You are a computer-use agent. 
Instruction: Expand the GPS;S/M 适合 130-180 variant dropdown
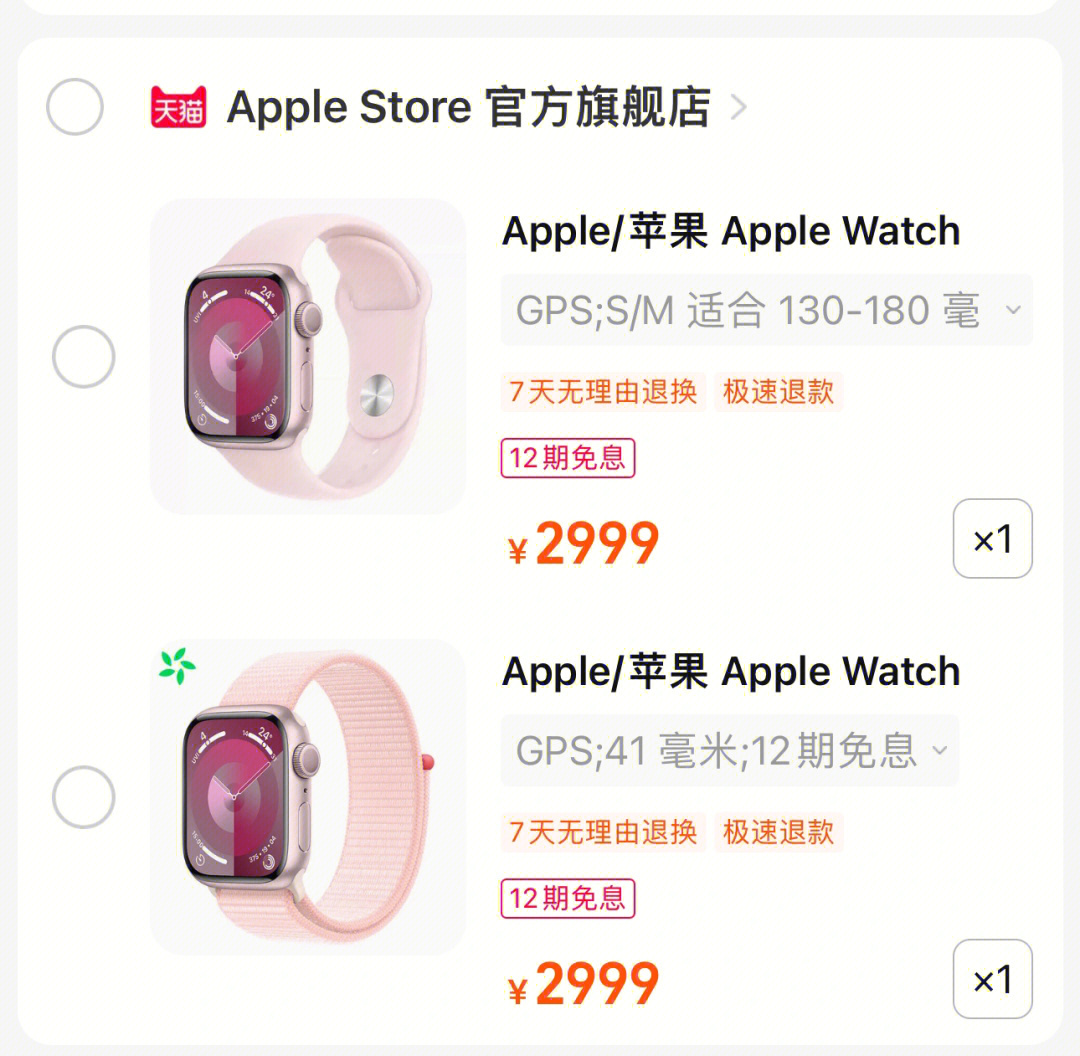766,310
